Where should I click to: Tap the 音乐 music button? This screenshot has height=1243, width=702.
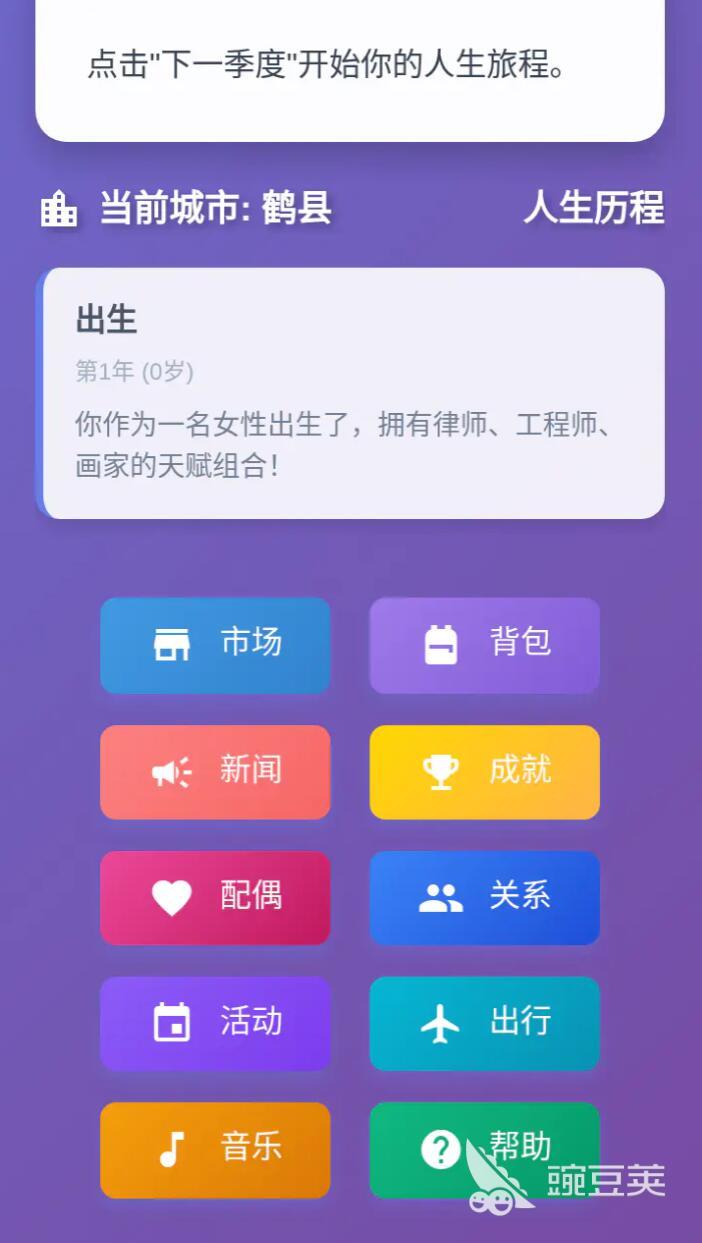pyautogui.click(x=215, y=1149)
